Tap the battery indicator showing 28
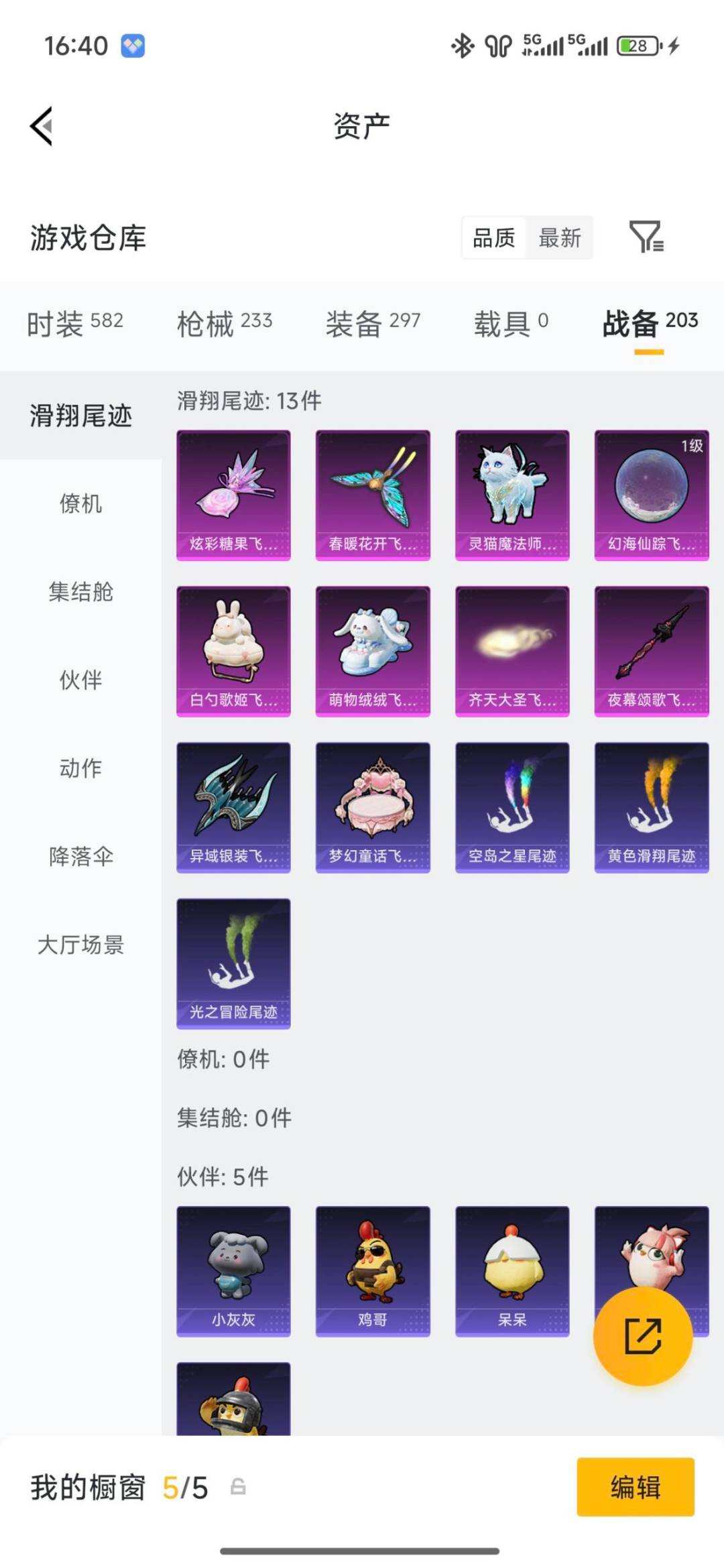The image size is (724, 1568). point(637,45)
